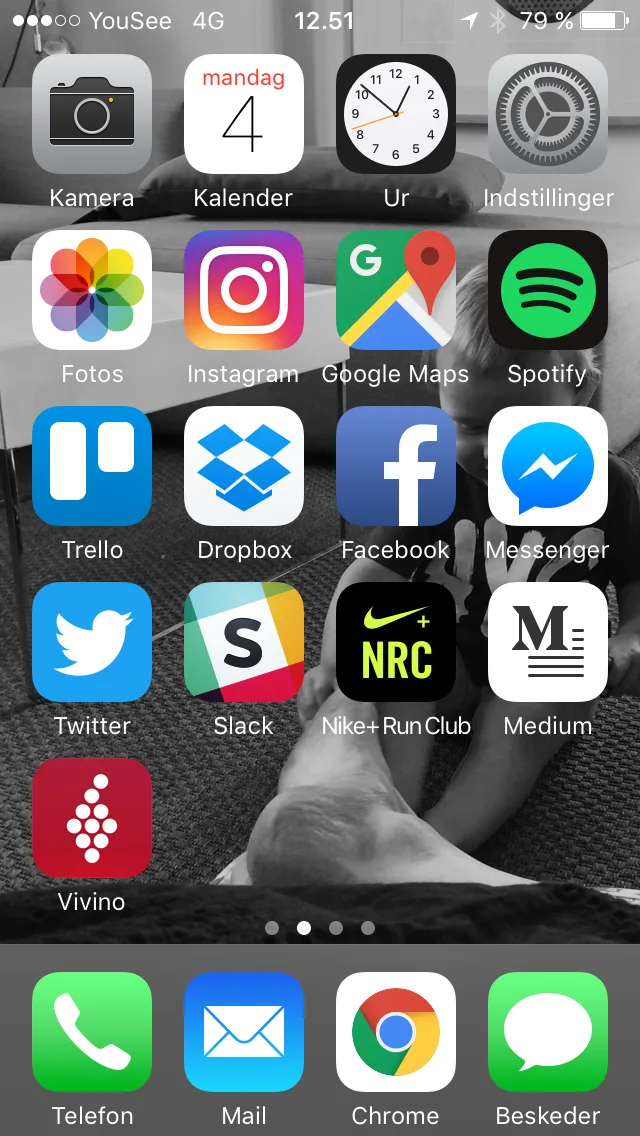
Task: Open the Kamera app
Action: (x=92, y=114)
